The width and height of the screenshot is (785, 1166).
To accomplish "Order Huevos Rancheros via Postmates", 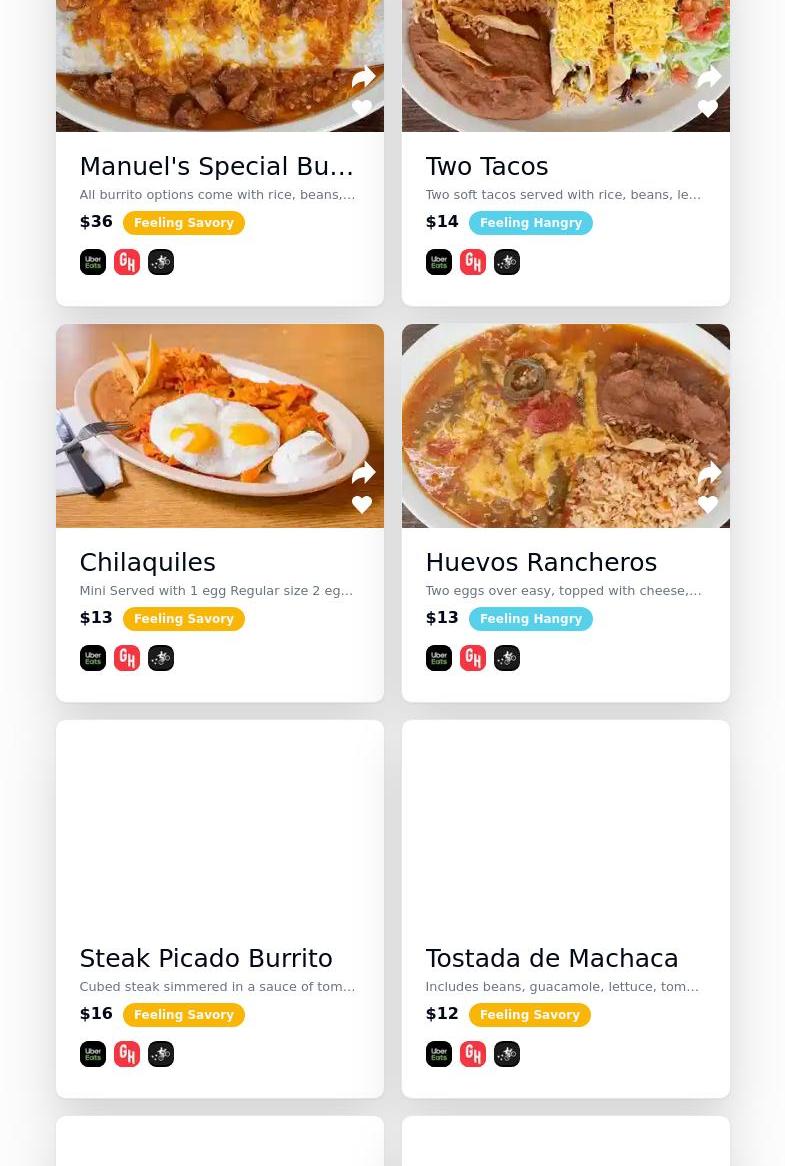I will pos(507,658).
